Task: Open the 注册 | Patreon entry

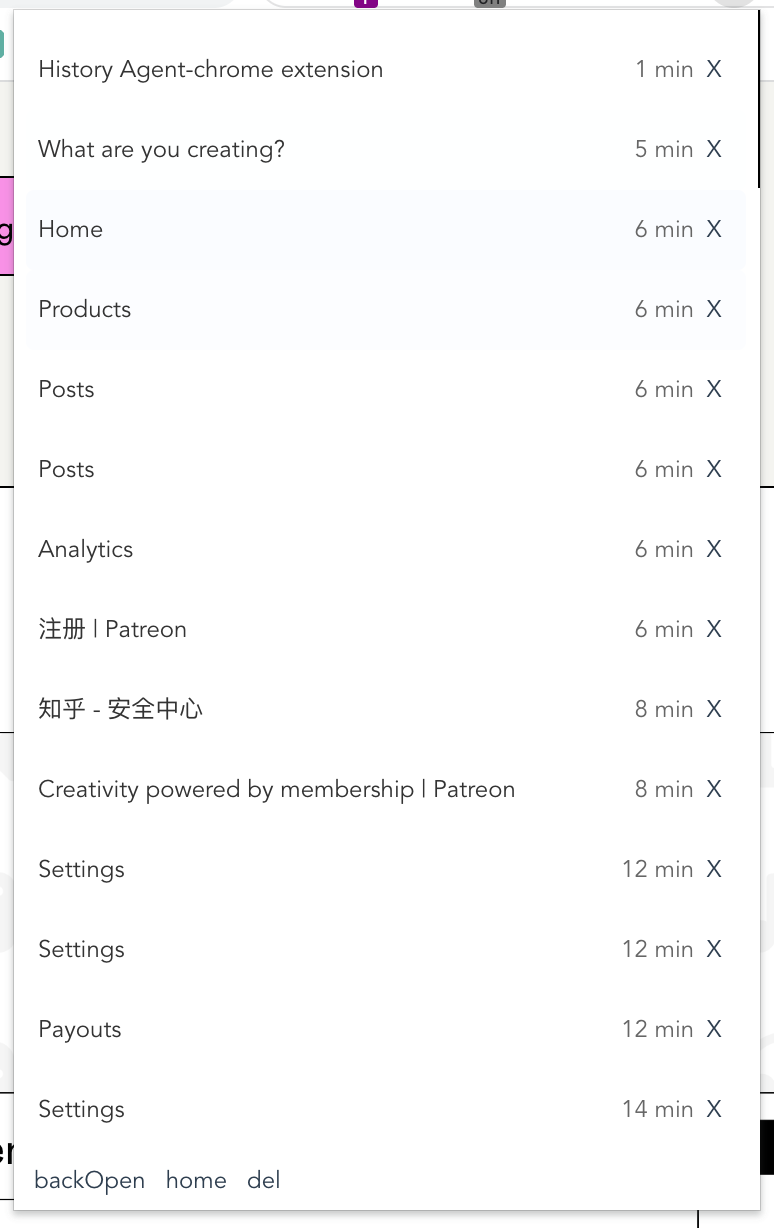Action: [x=112, y=630]
